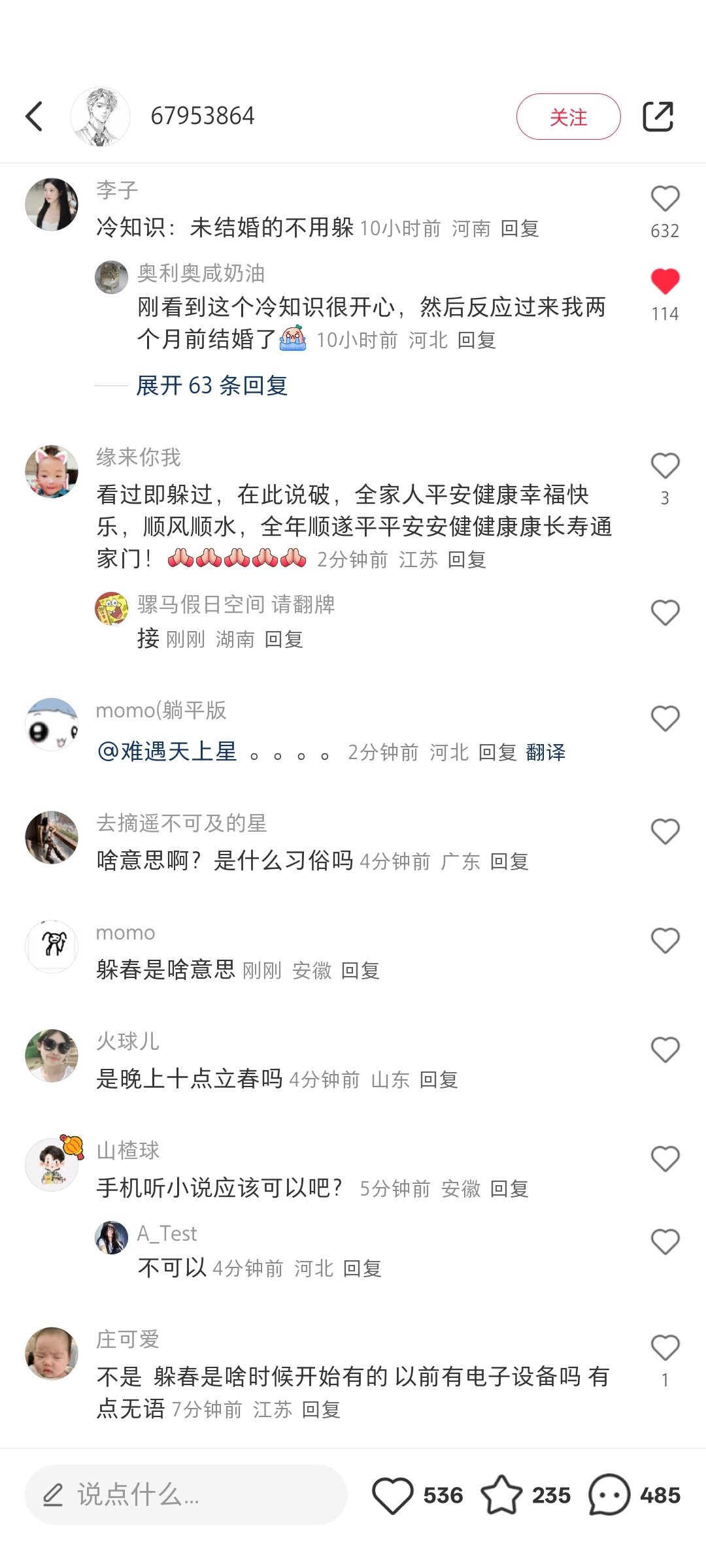Screen dimensions: 706x1568
Task: Reply to 骡马假日空间's comment
Action: tap(284, 640)
